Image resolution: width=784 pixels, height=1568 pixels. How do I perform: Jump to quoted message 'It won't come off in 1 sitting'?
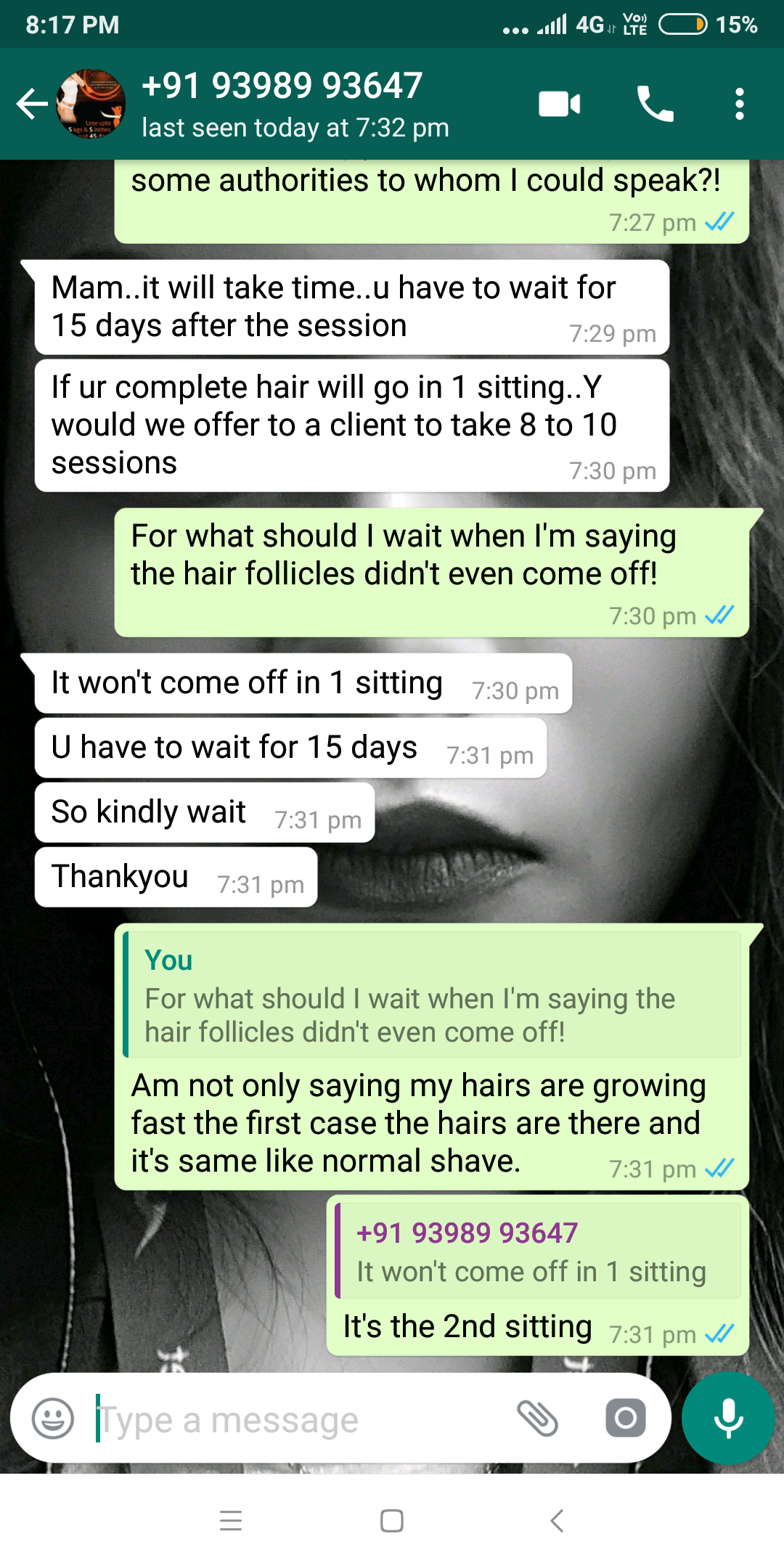pyautogui.click(x=537, y=1252)
